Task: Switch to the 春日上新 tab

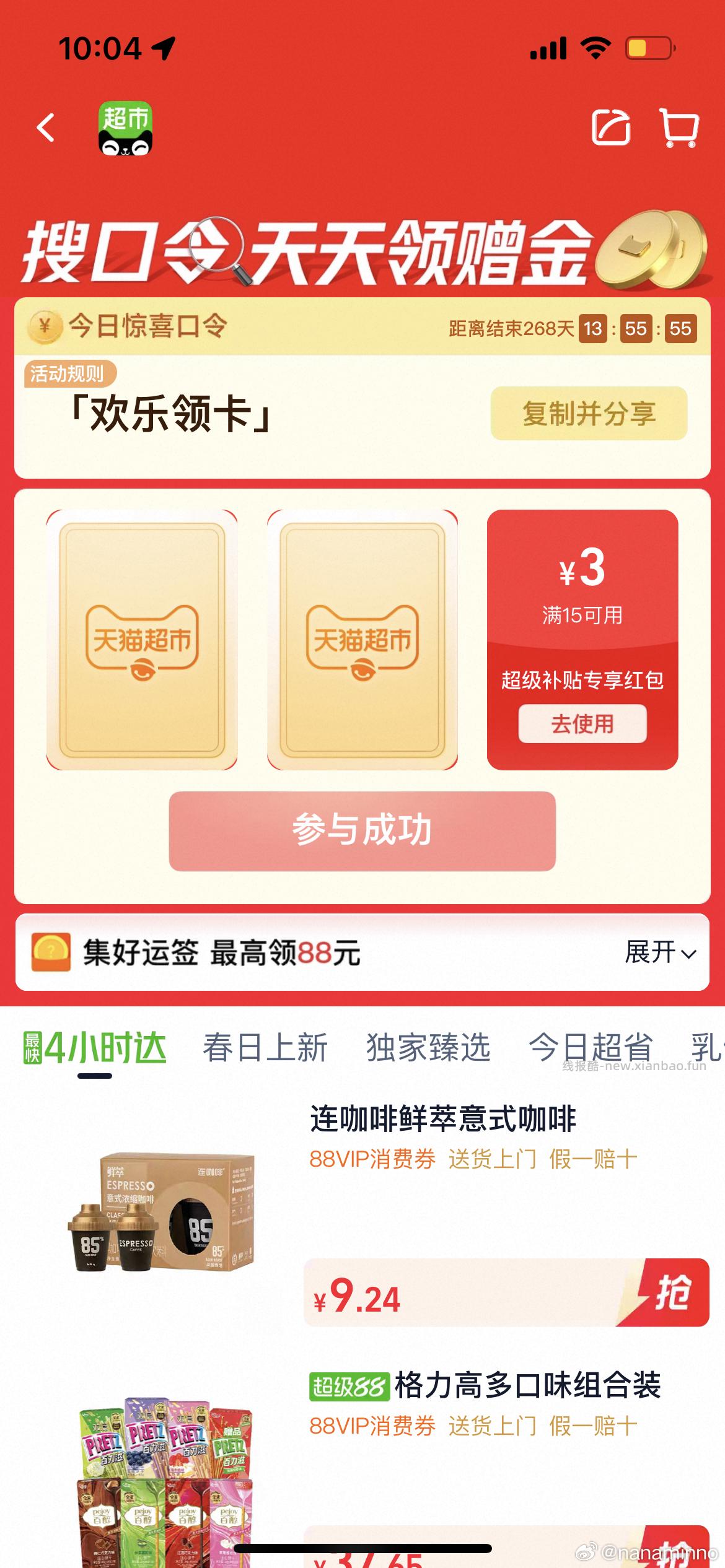Action: (265, 1048)
